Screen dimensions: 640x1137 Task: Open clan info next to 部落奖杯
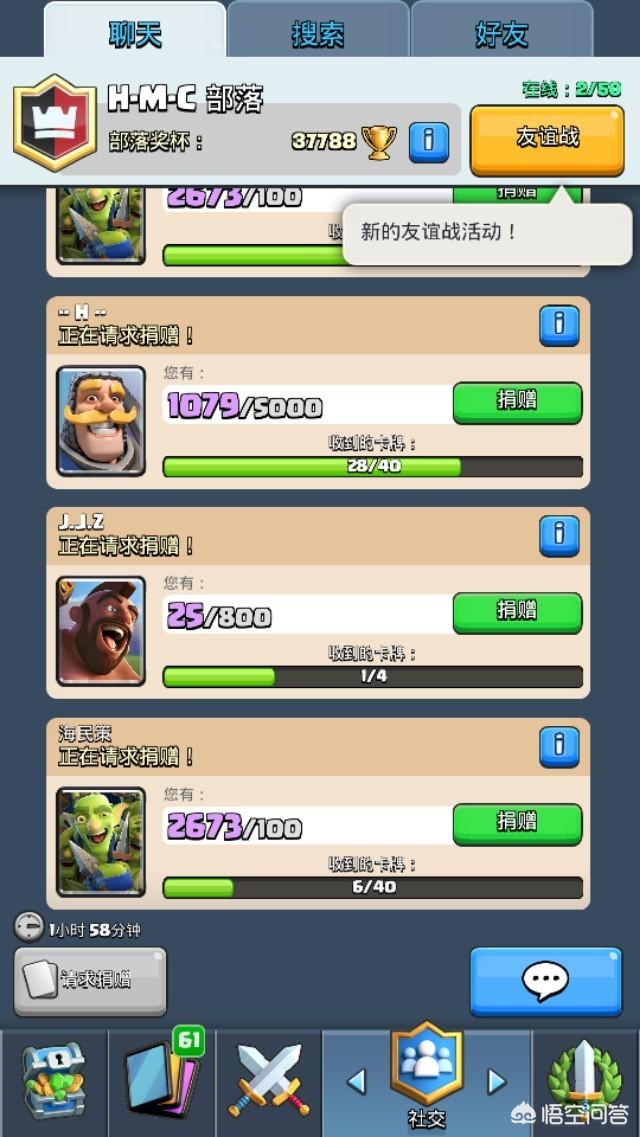429,141
